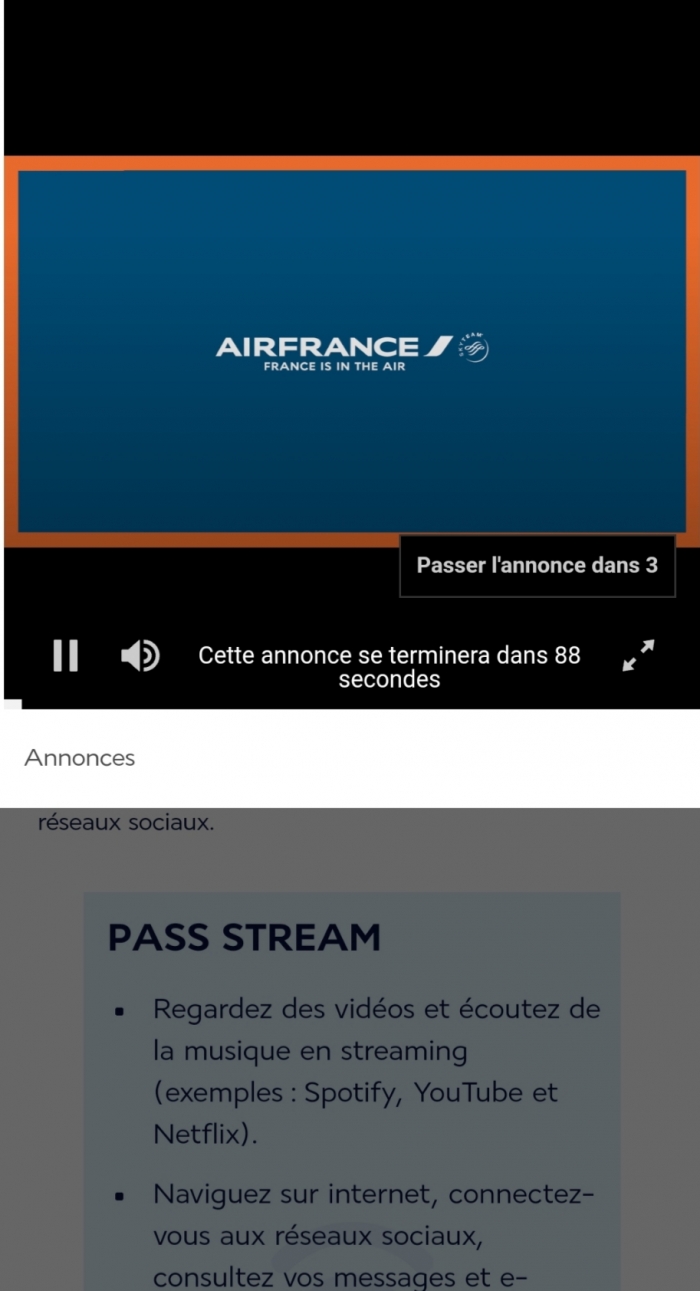Viewport: 700px width, 1291px height.
Task: Tap the 'Passer l'annonce' skip button
Action: coord(537,565)
